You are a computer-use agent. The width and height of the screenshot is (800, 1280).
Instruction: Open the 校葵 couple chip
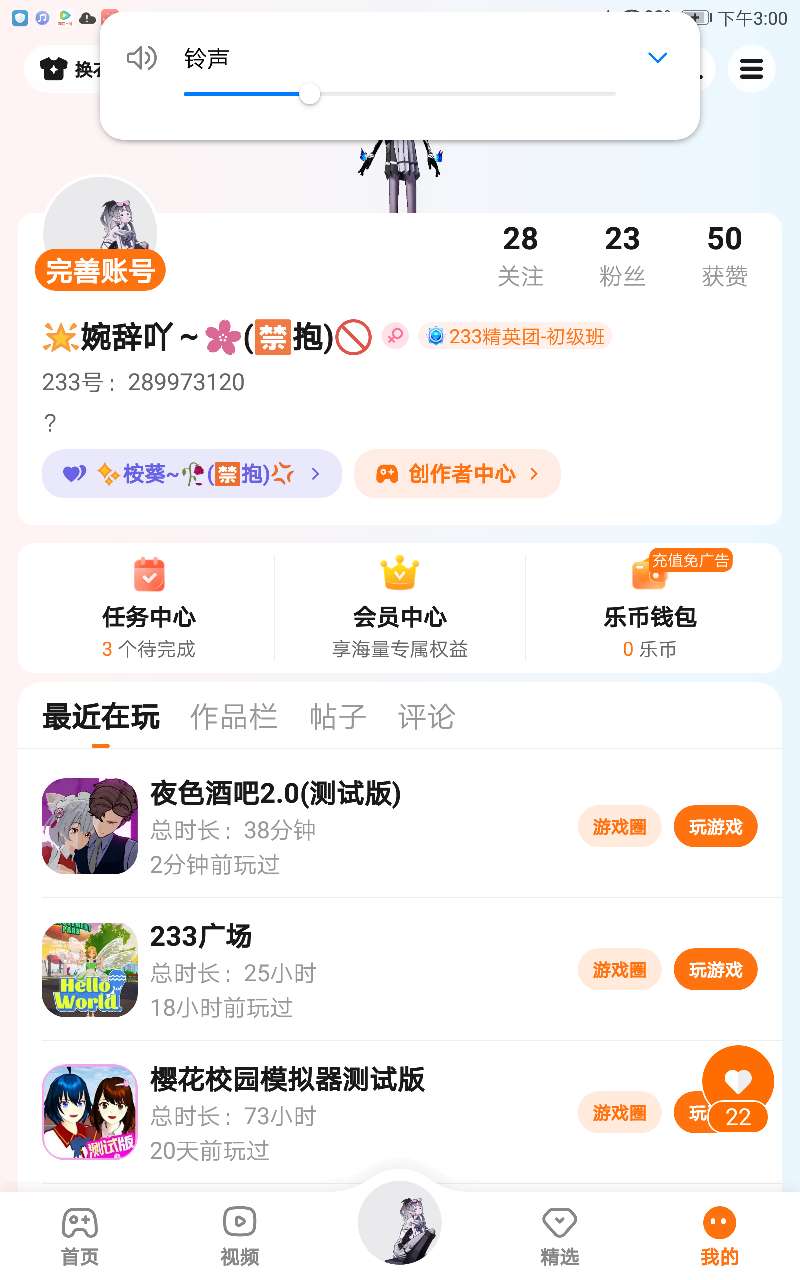[192, 474]
